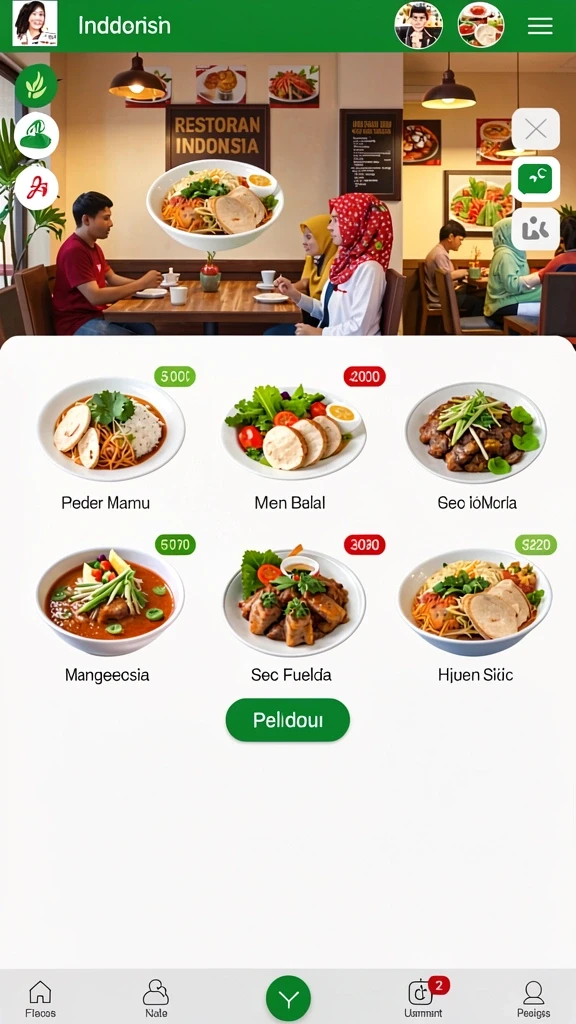This screenshot has width=576, height=1024.
Task: Select the Hjuen Siic noodle bowl
Action: tap(475, 614)
